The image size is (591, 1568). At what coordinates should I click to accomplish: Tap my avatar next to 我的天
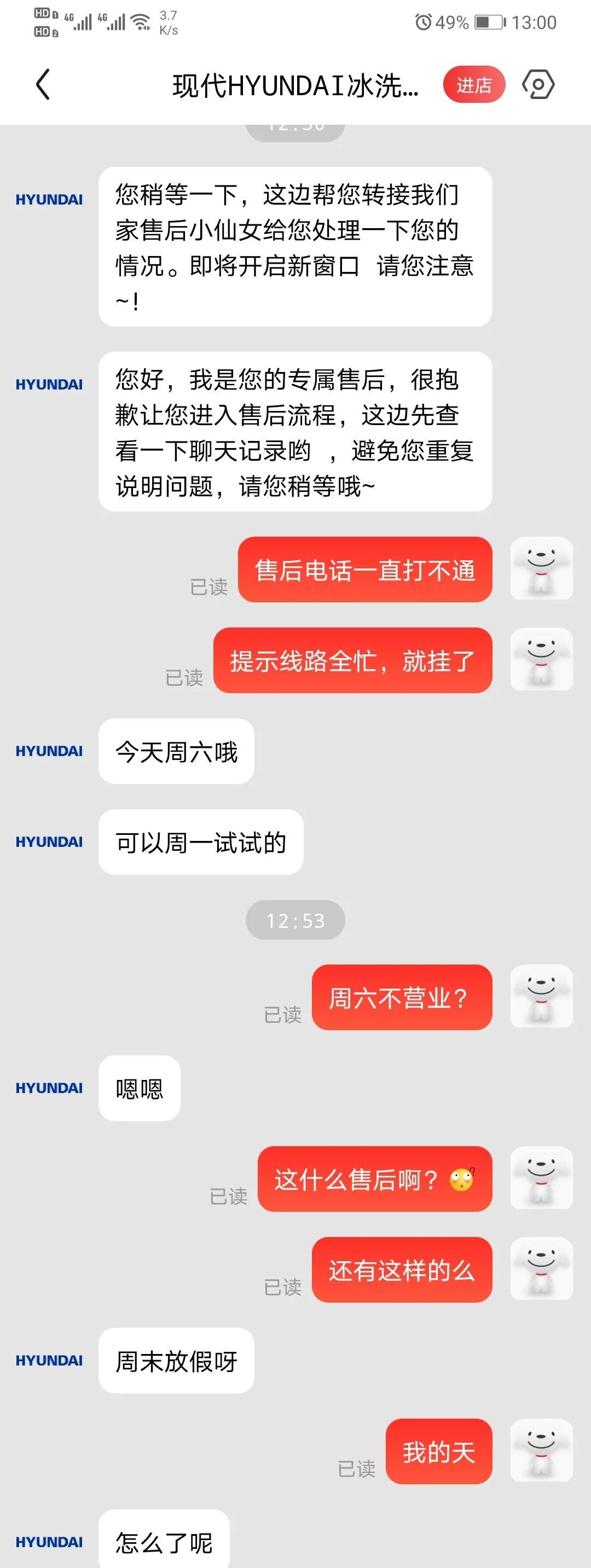541,1450
